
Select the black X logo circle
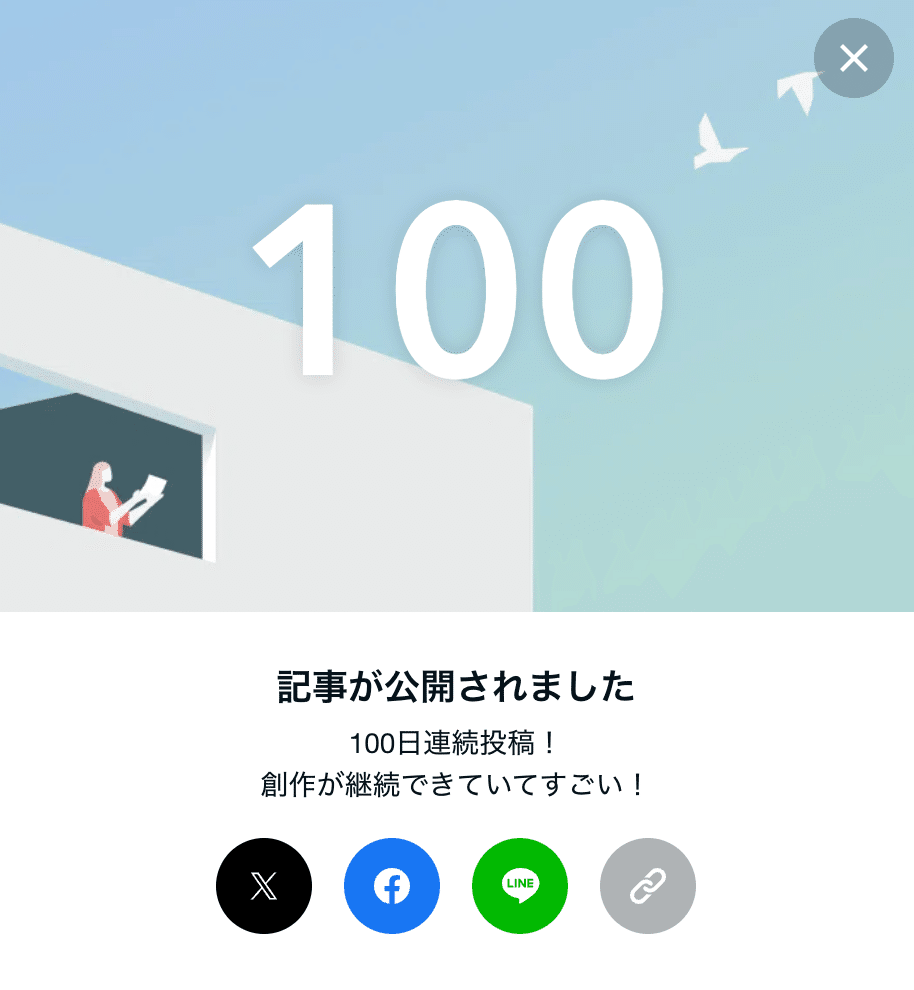pyautogui.click(x=264, y=886)
